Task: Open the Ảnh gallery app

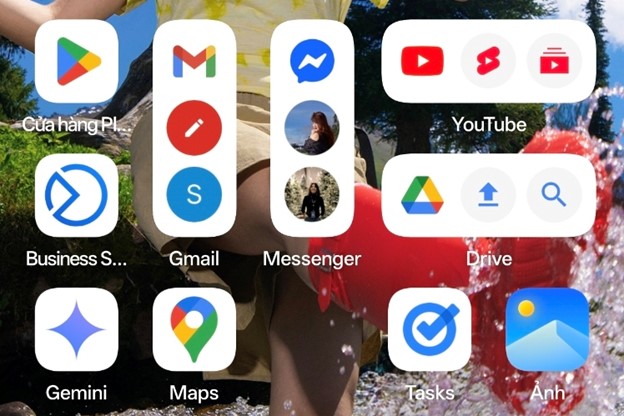Action: (x=547, y=330)
